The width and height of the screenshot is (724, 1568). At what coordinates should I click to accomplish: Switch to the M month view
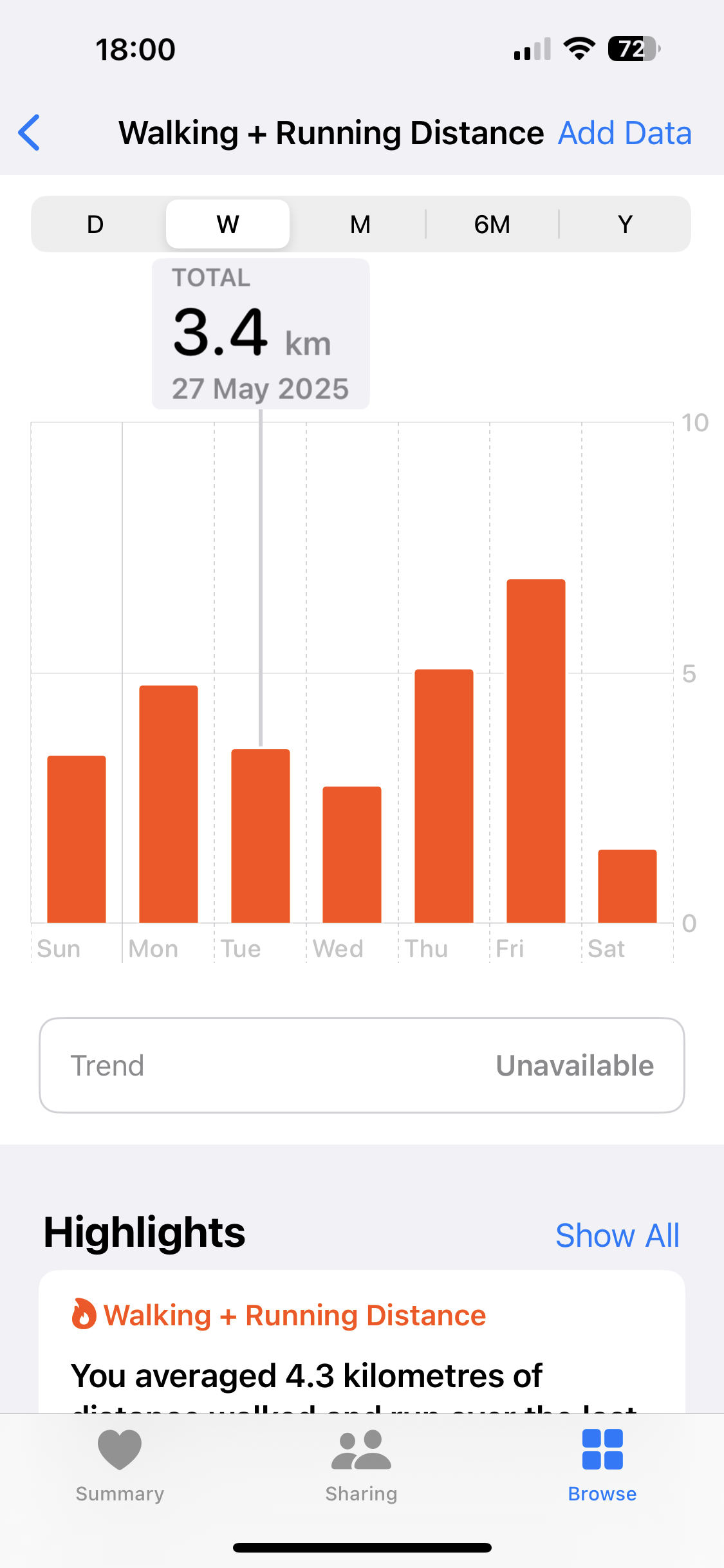pos(360,225)
